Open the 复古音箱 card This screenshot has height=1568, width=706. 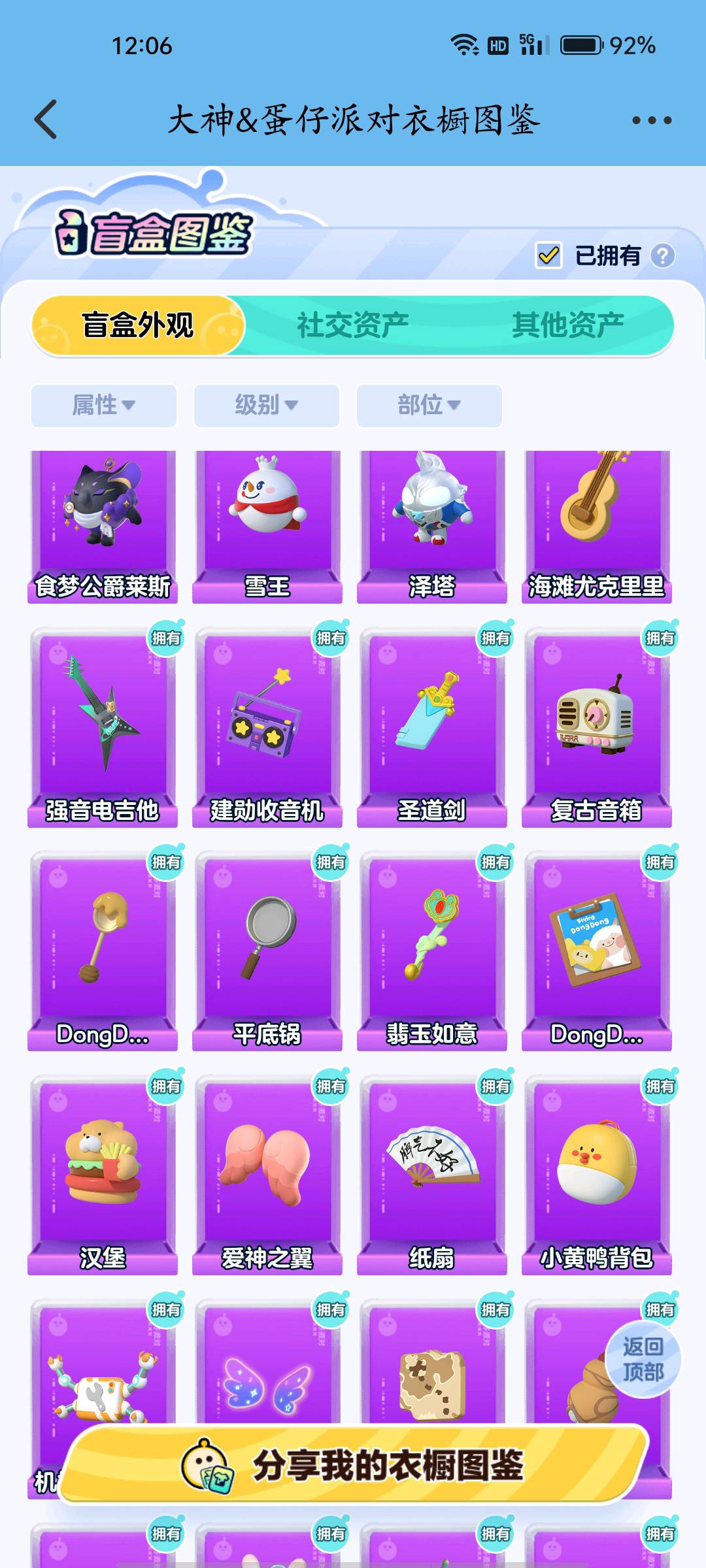click(x=596, y=725)
